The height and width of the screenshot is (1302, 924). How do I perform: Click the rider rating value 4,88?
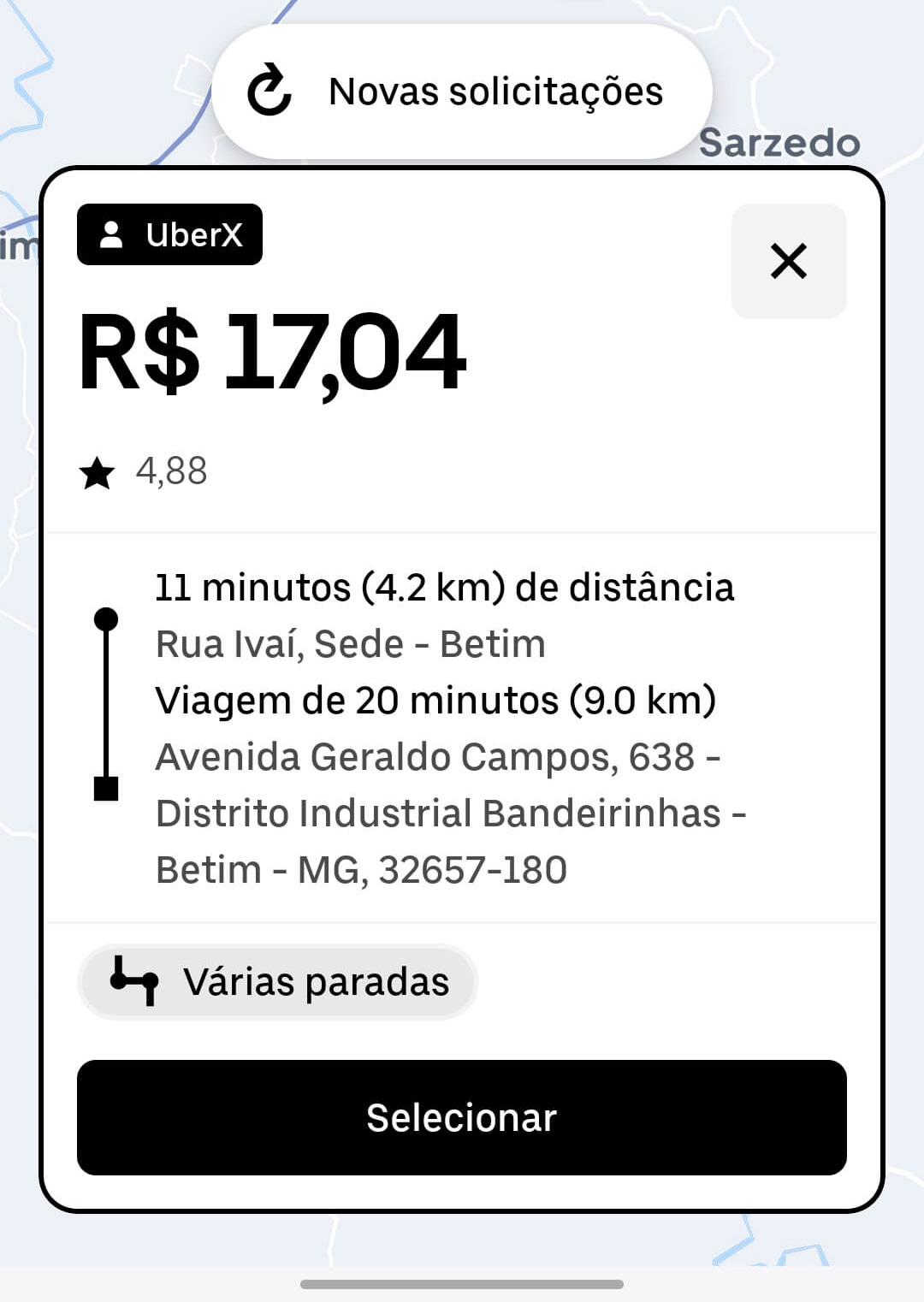[x=172, y=471]
